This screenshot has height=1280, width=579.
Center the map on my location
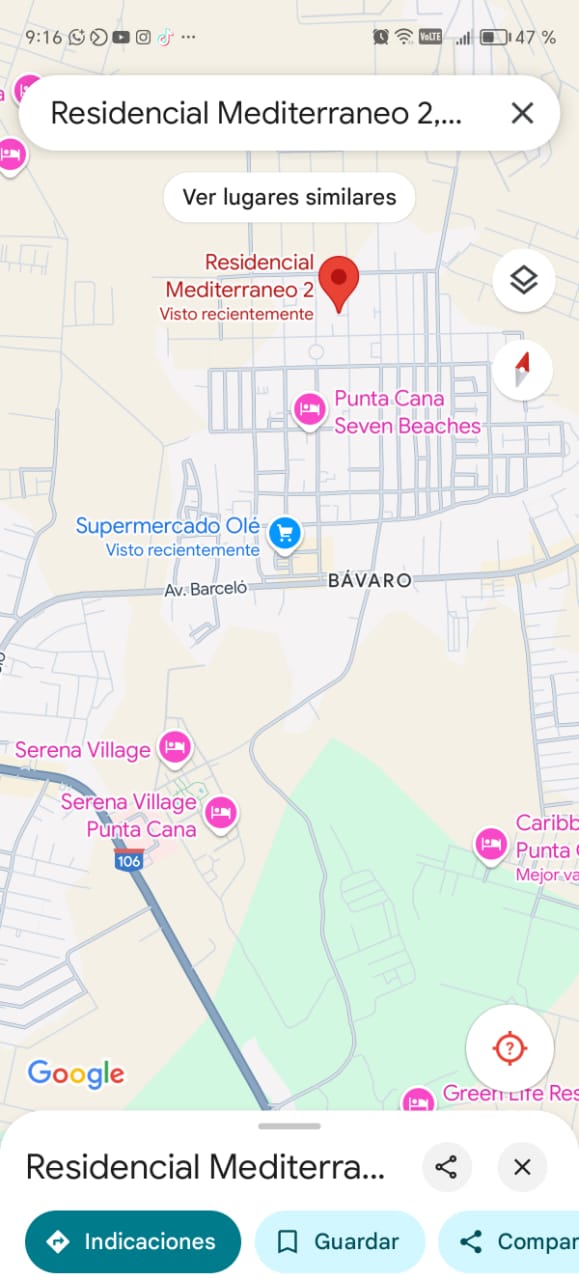[510, 1049]
